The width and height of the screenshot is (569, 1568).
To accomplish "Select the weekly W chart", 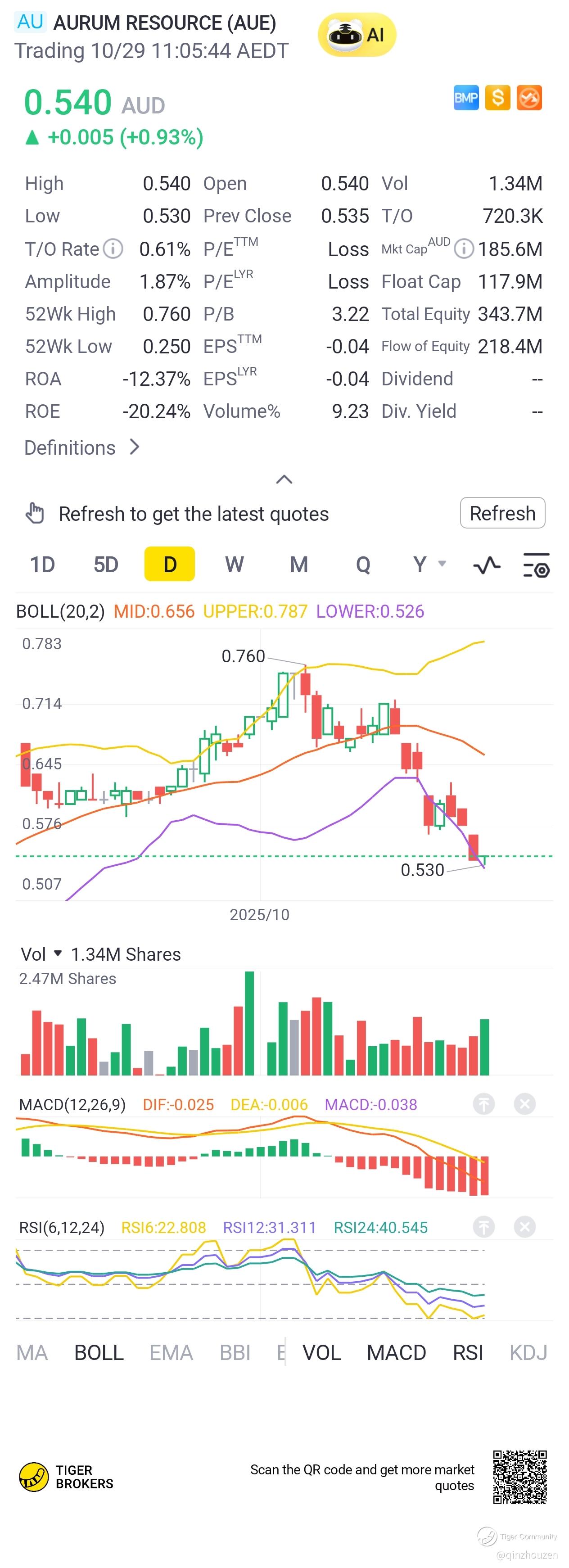I will [234, 564].
